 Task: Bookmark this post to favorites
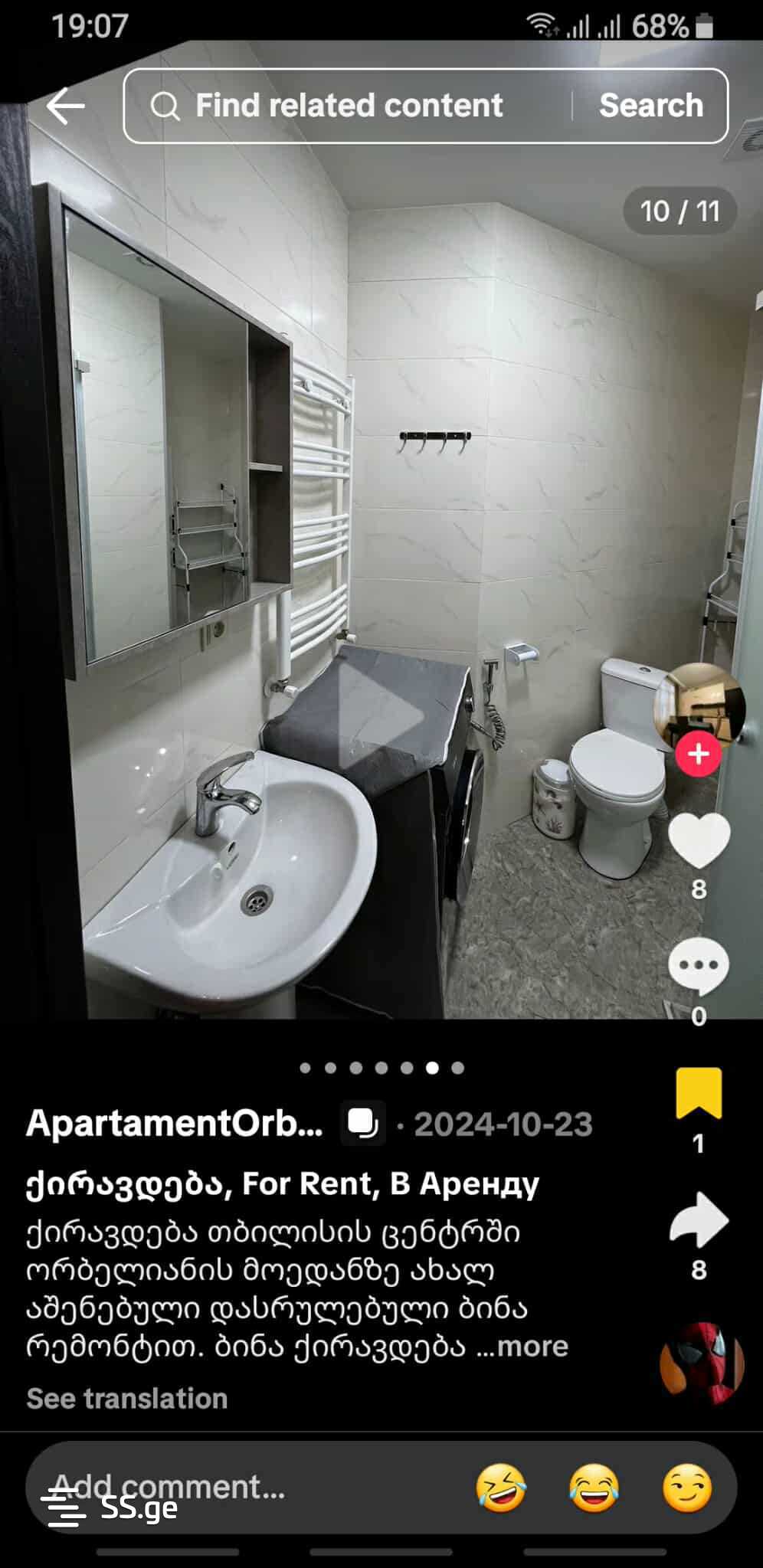(x=699, y=1093)
